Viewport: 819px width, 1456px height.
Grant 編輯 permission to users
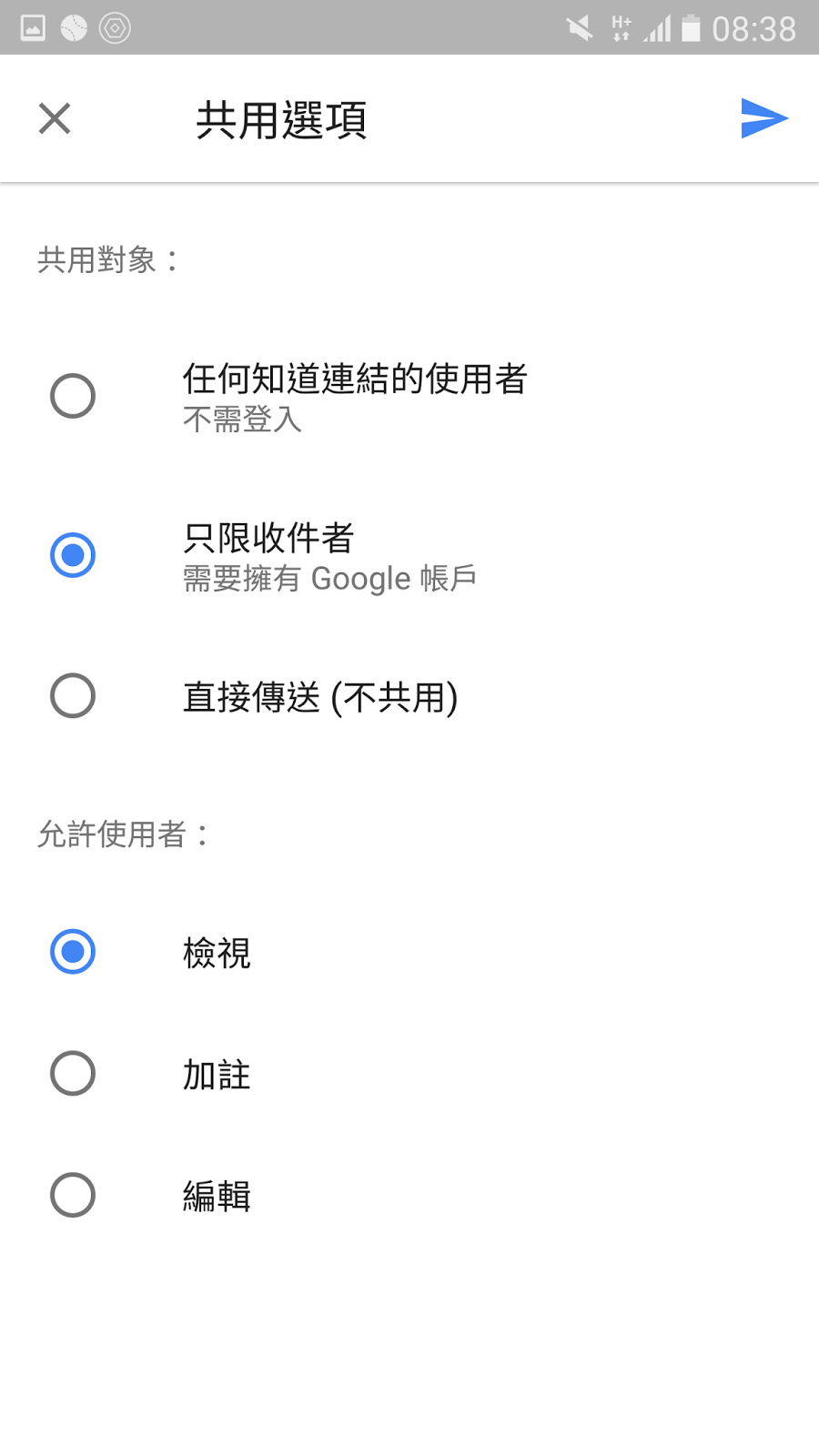tap(409, 1195)
